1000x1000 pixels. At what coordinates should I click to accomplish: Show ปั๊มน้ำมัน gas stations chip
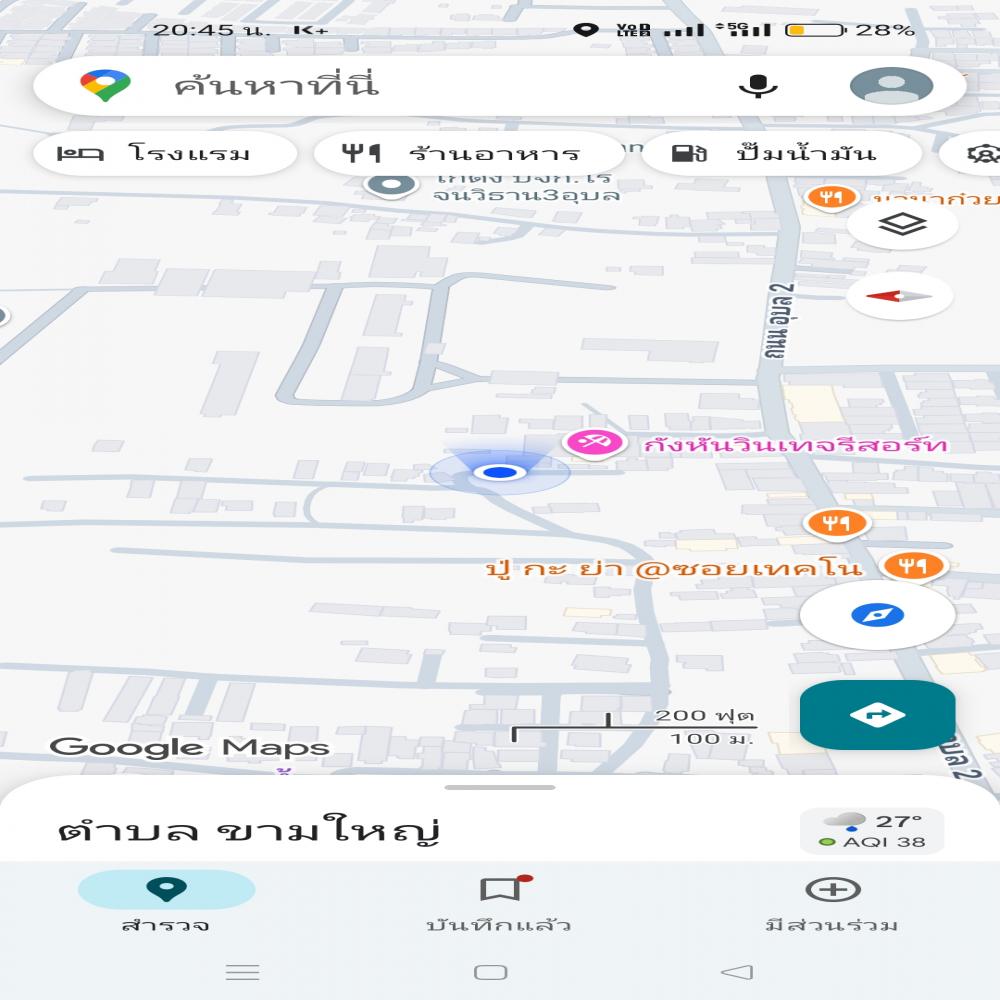point(781,154)
